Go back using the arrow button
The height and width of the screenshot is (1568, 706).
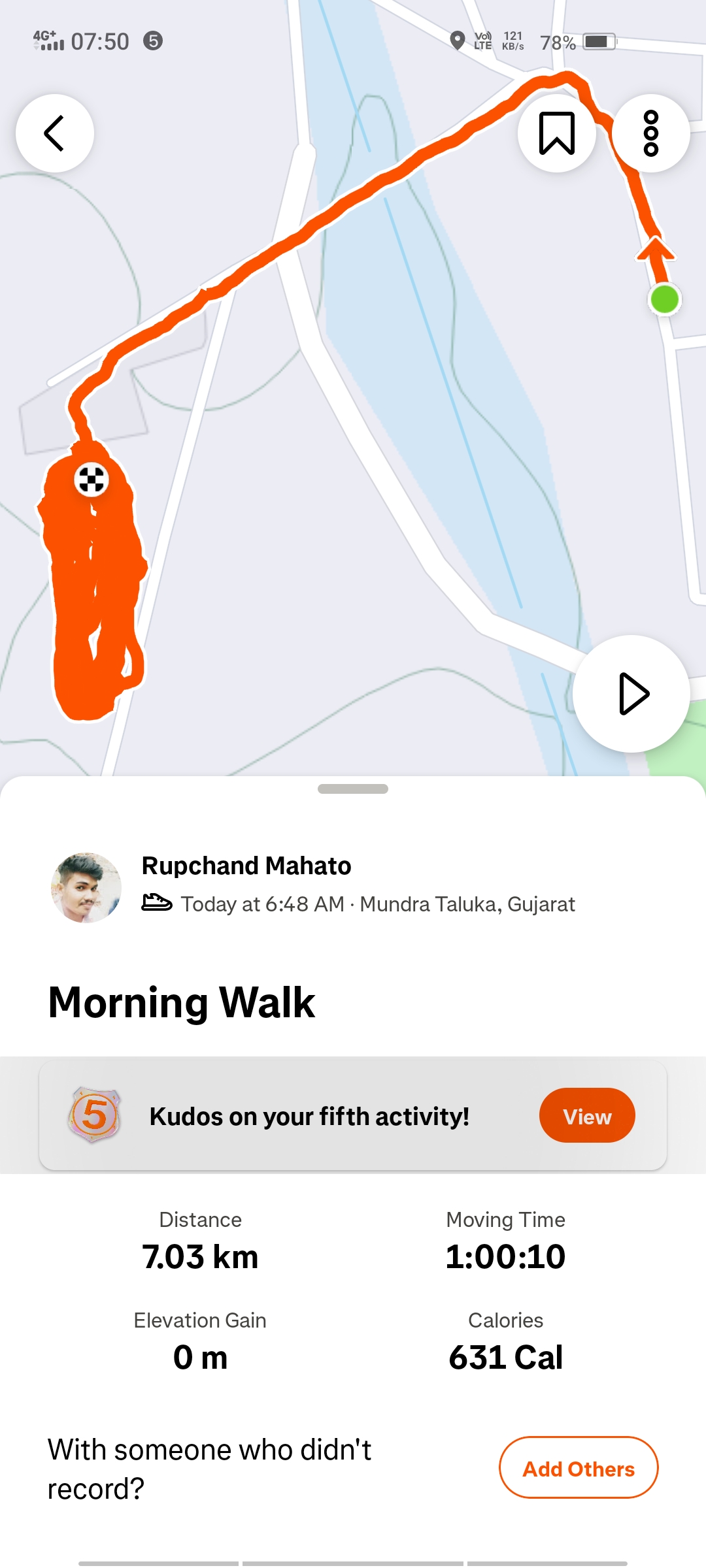click(55, 133)
